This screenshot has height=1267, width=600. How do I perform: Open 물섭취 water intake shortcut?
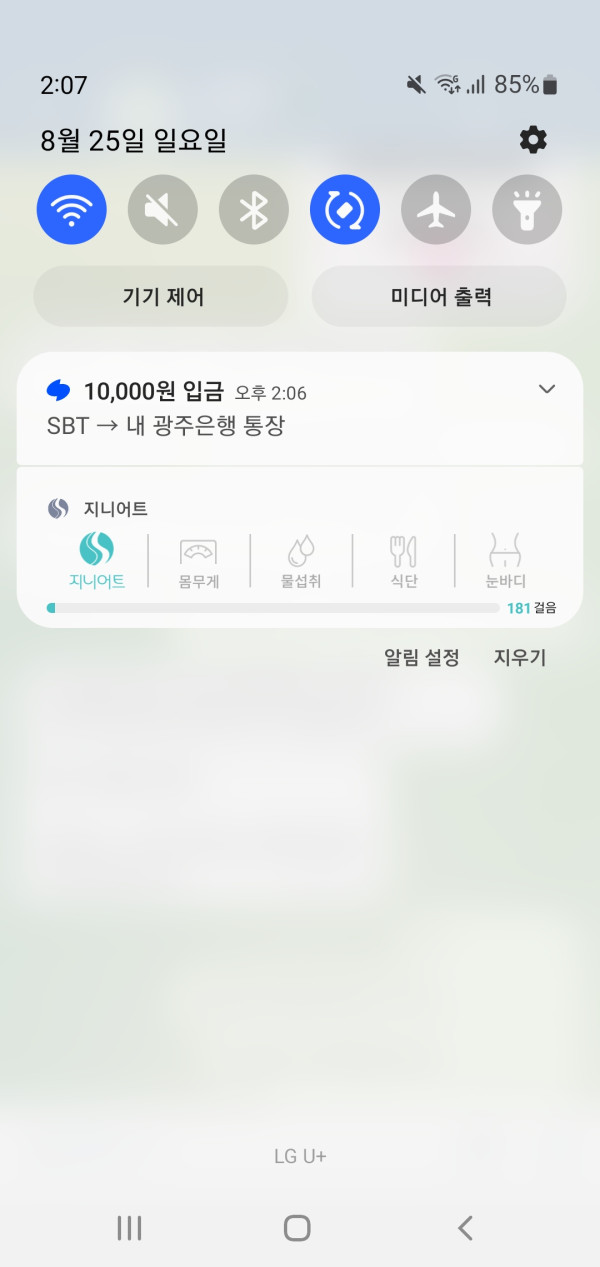(301, 561)
